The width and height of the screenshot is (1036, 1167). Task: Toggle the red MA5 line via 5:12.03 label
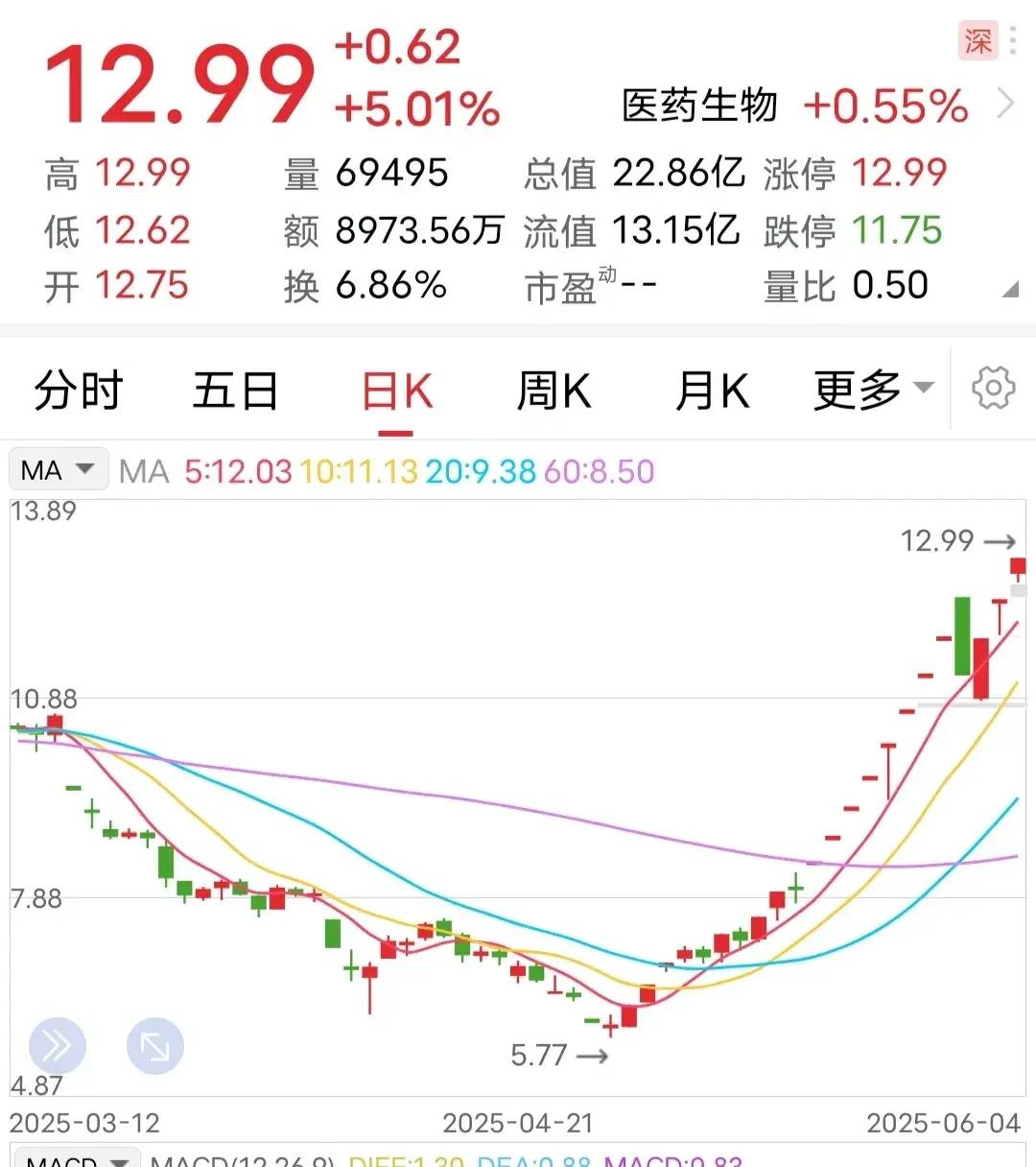pos(238,471)
